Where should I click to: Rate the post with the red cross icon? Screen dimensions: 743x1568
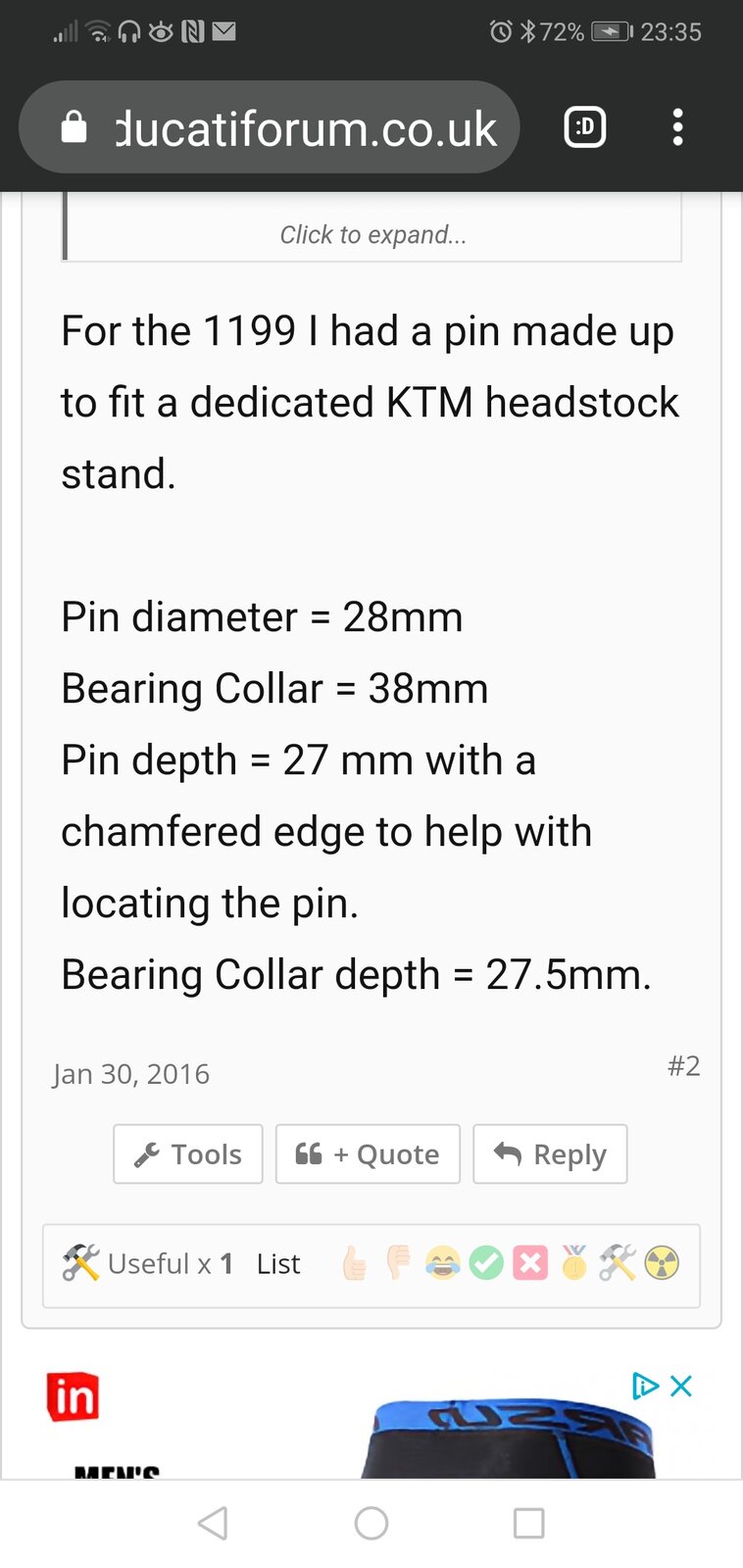pyautogui.click(x=530, y=1263)
